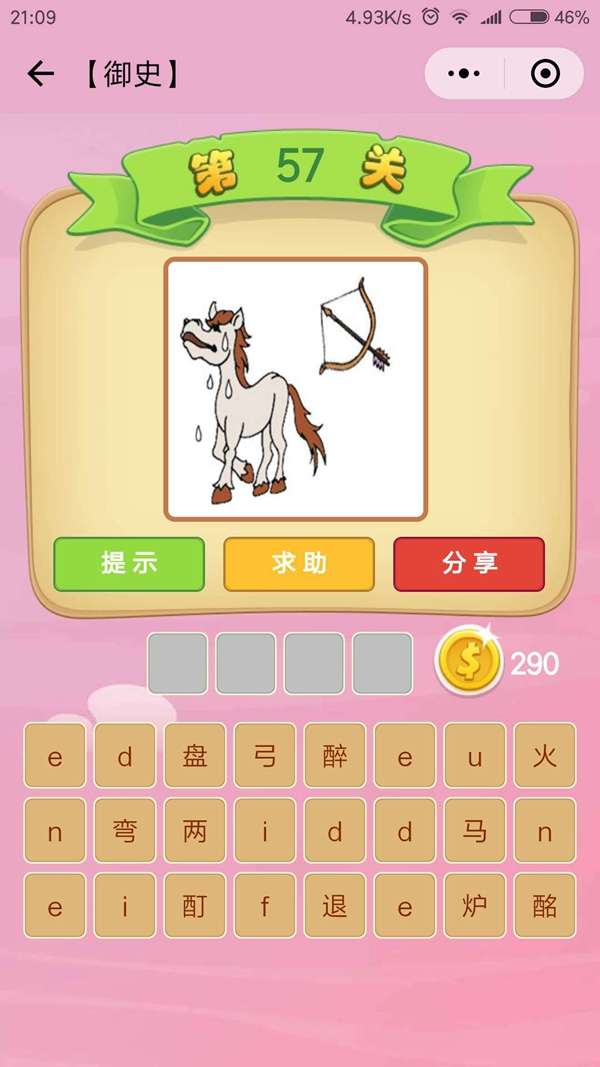Pick the 炉 character tile
Viewport: 600px width, 1067px height.
click(475, 906)
